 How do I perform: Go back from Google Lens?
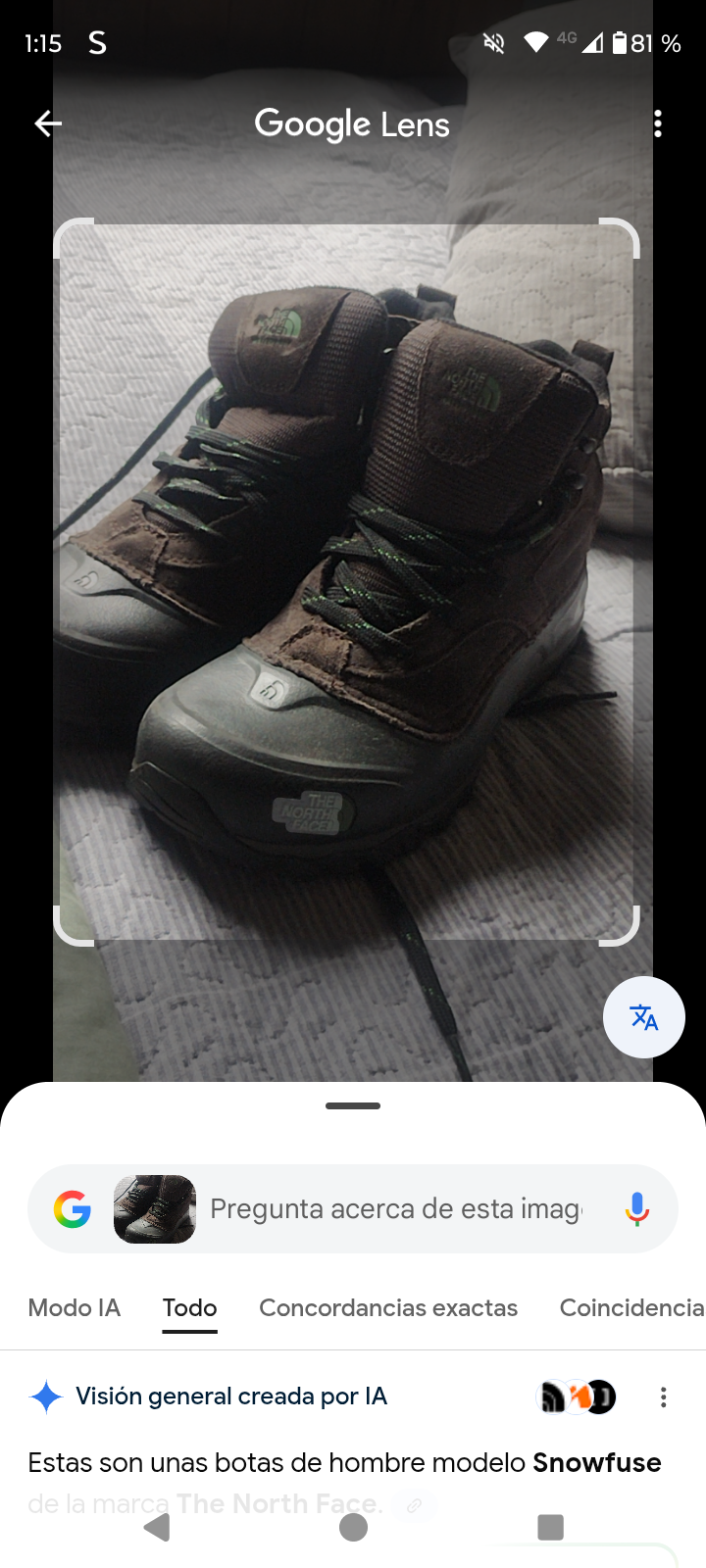click(x=48, y=123)
